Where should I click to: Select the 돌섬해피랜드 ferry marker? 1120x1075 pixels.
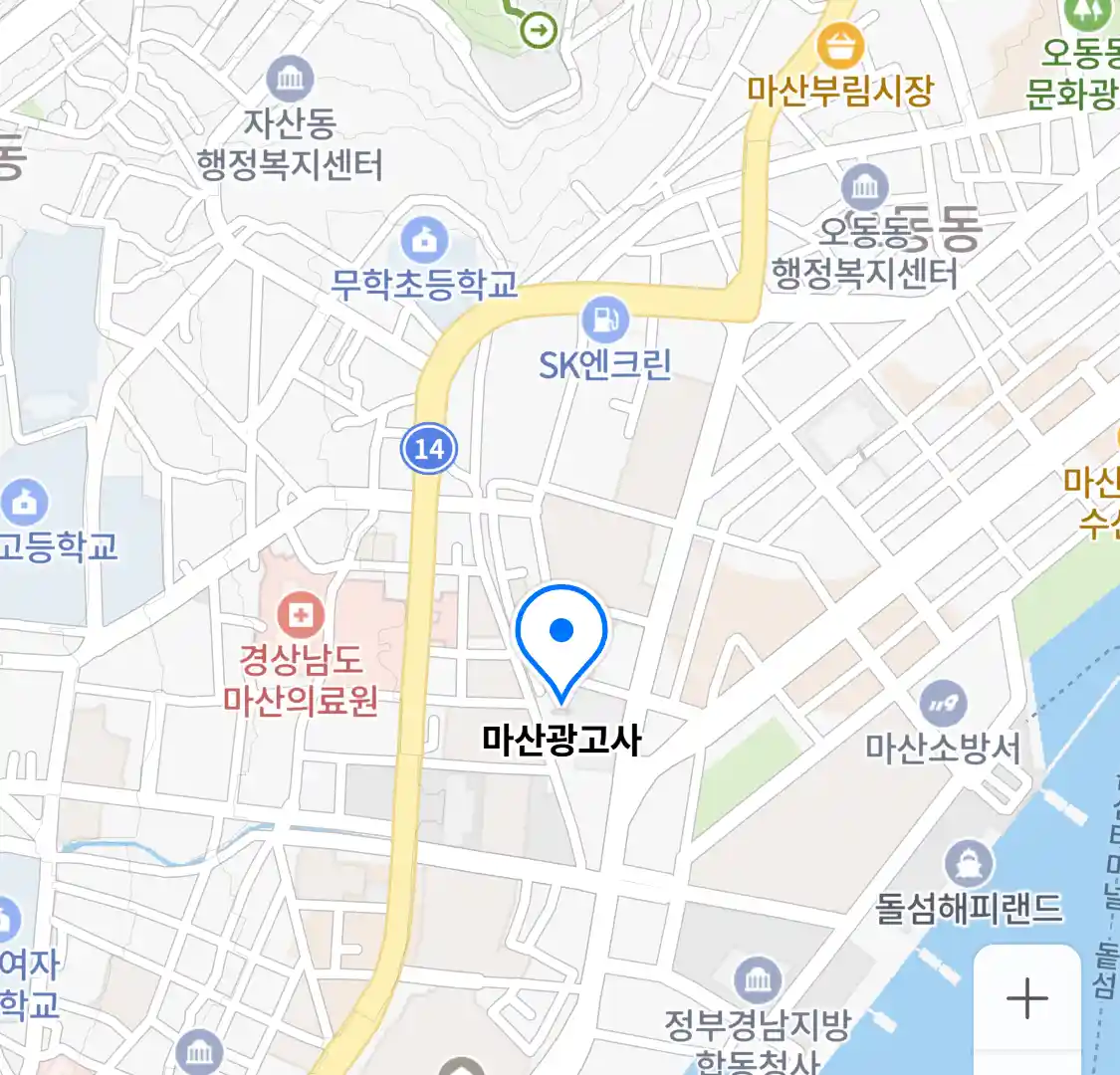click(x=969, y=864)
